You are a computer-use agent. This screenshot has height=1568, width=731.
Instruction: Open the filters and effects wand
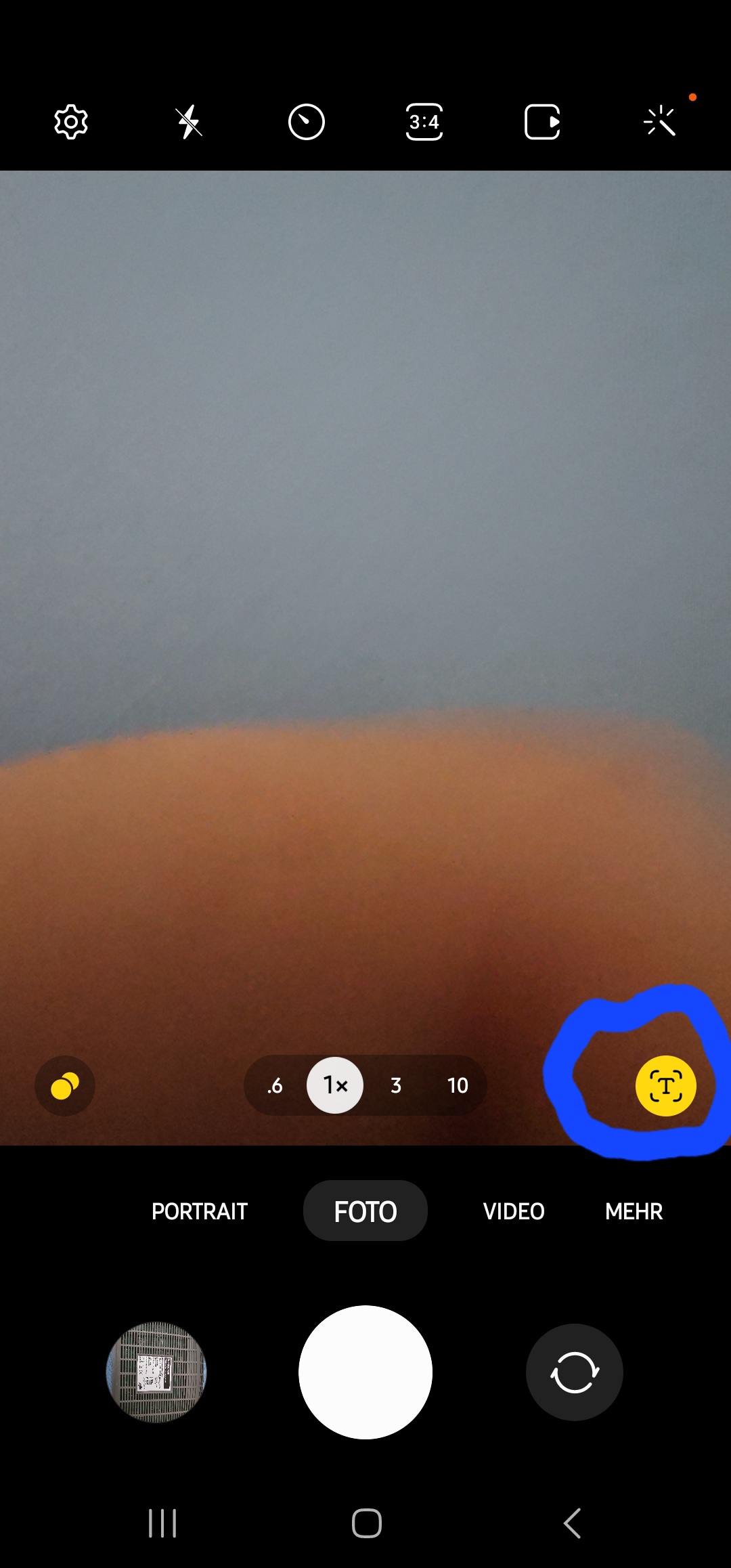[x=660, y=123]
